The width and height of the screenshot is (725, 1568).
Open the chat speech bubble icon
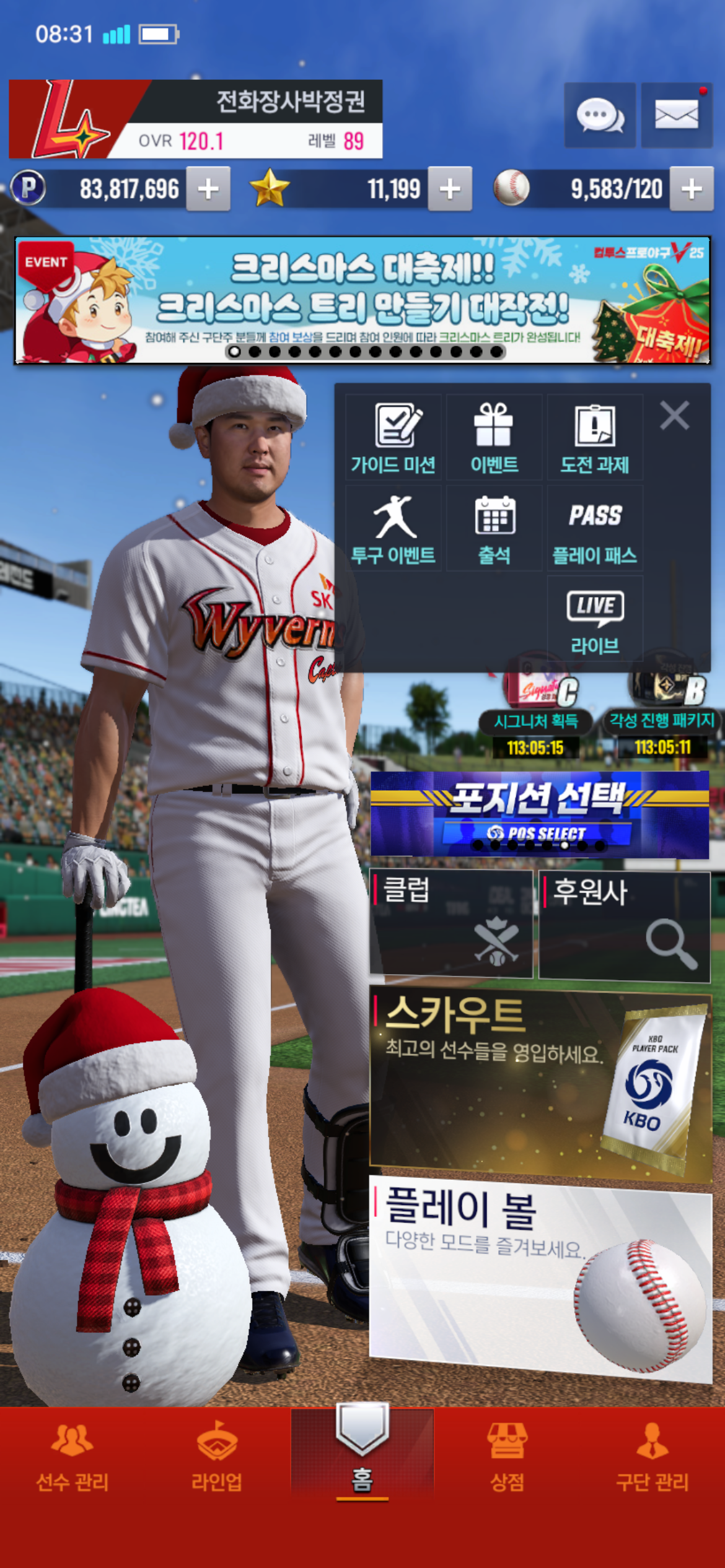[x=599, y=116]
